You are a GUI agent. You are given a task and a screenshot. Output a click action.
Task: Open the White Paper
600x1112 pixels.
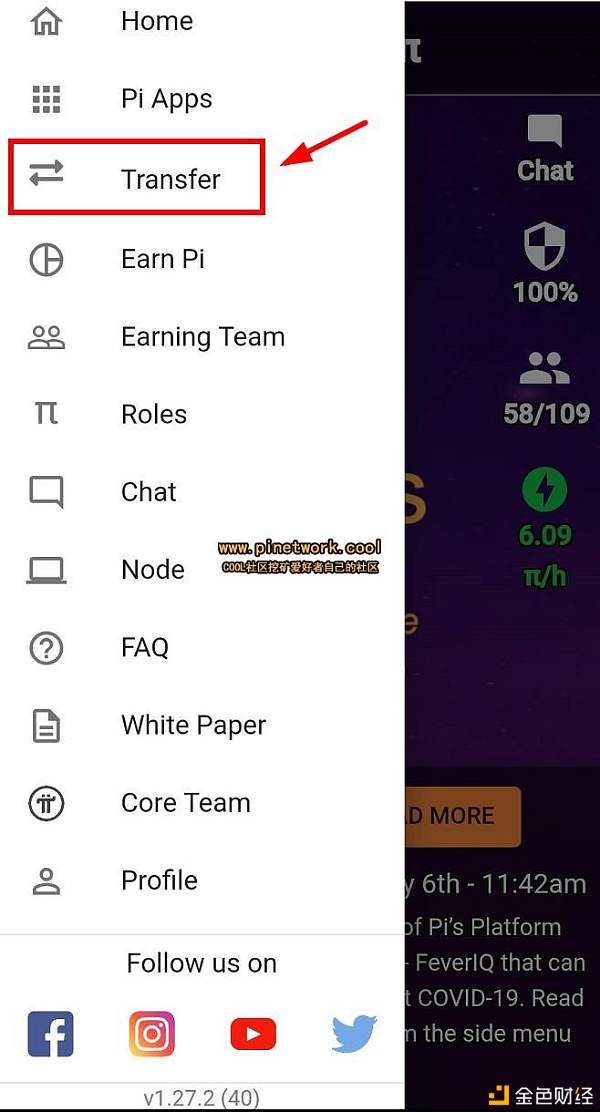(193, 725)
